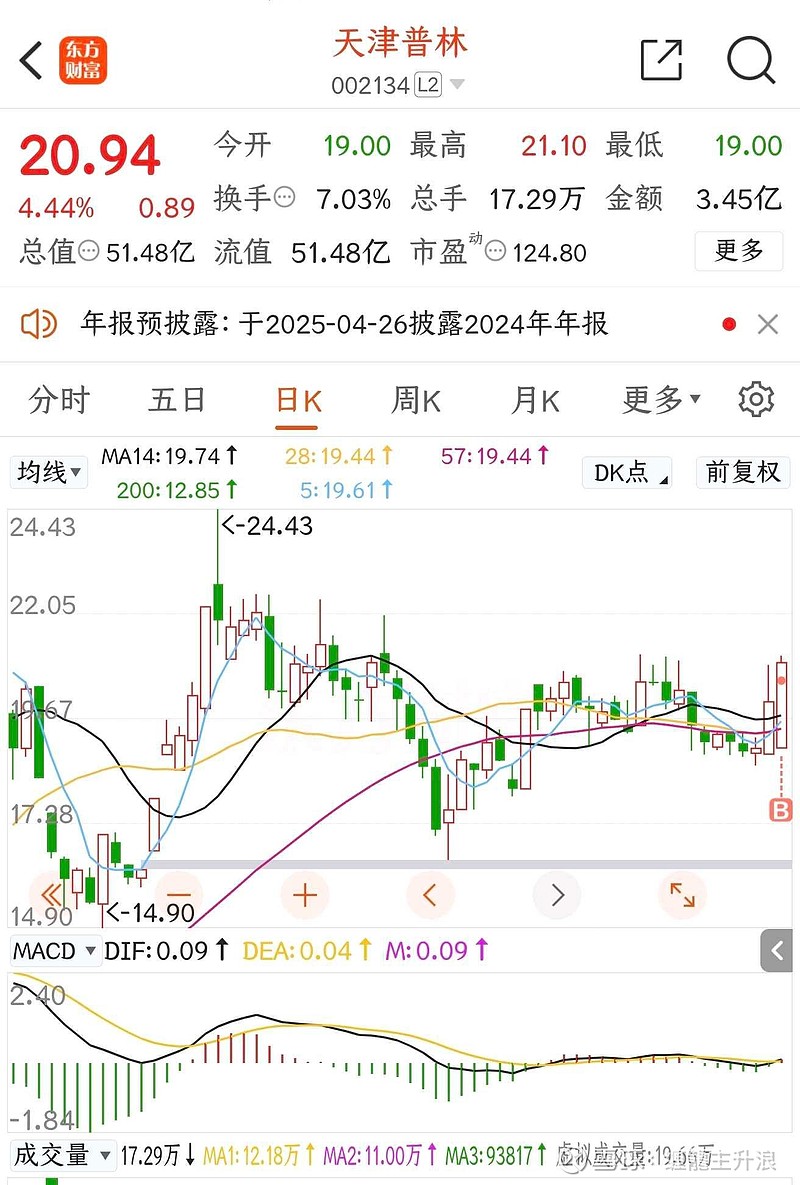View the 月K chart
The image size is (800, 1185).
pos(535,400)
